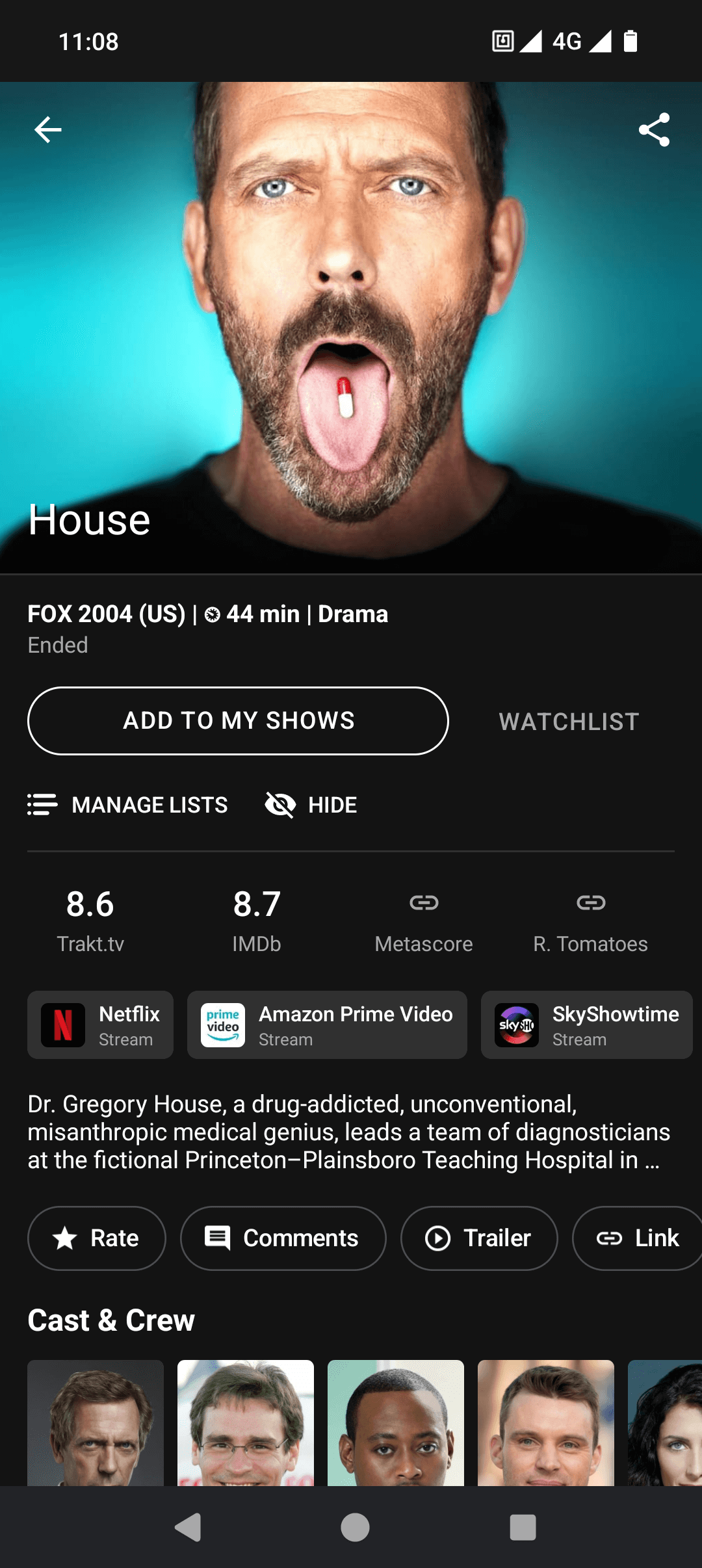Add House to my shows
Image resolution: width=702 pixels, height=1568 pixels.
238,721
